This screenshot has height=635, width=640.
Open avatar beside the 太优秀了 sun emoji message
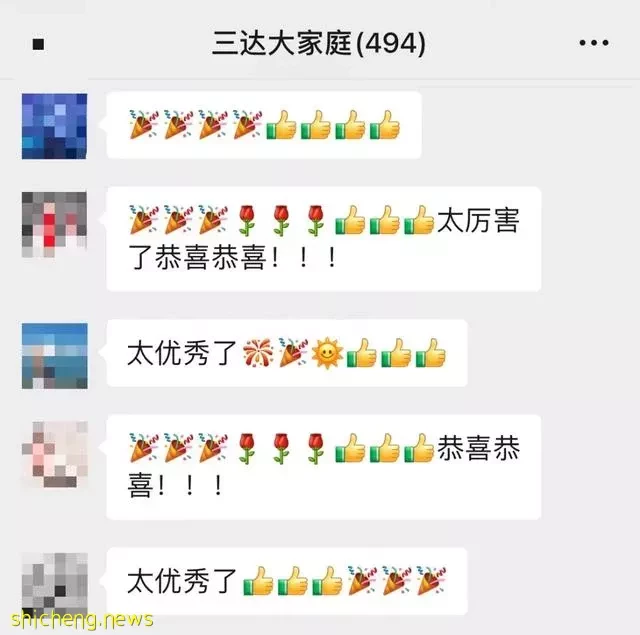tap(54, 354)
